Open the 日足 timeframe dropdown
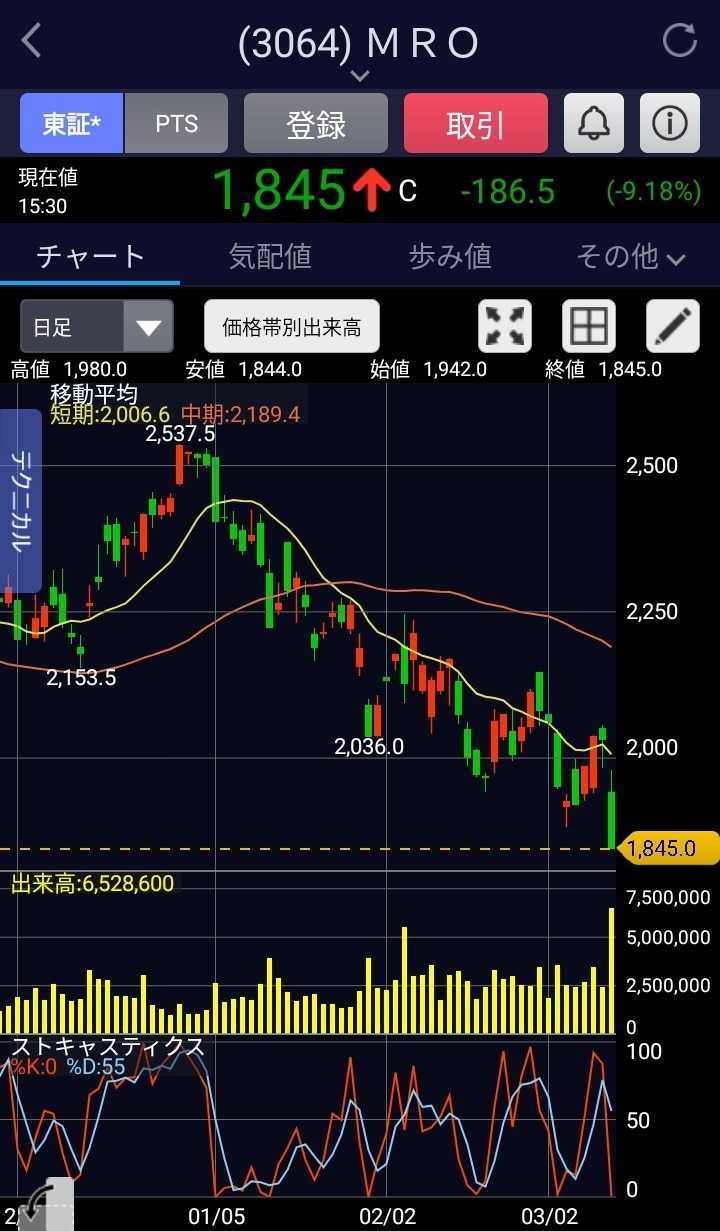Viewport: 720px width, 1231px height. click(96, 327)
